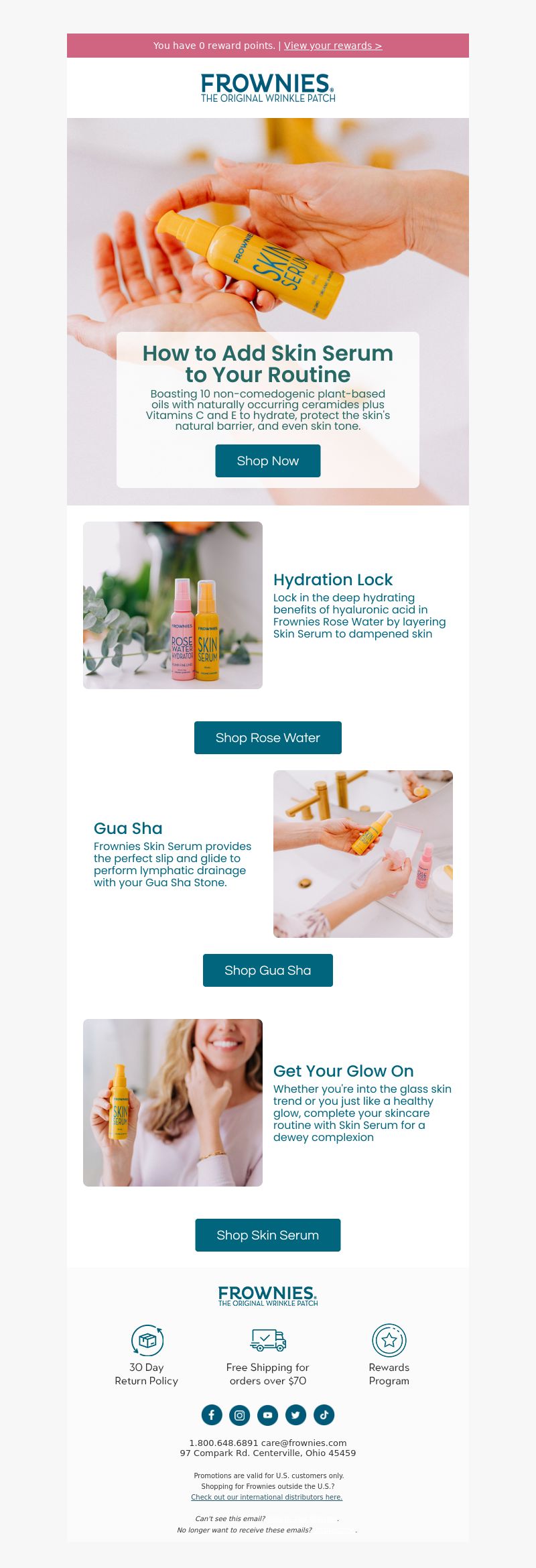Open the smiling woman serum photo

[x=173, y=1103]
